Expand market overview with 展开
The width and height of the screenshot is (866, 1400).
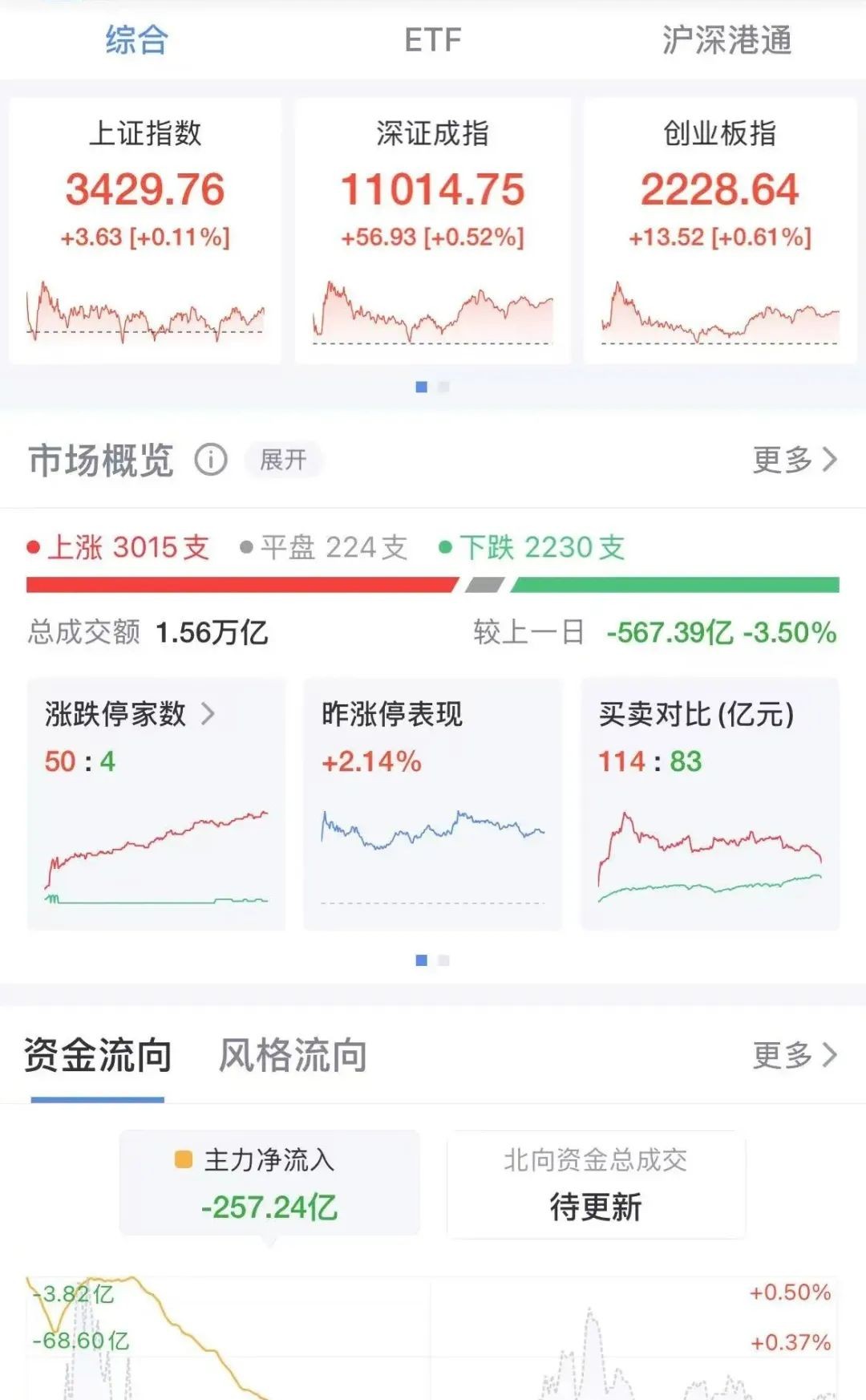[x=283, y=460]
